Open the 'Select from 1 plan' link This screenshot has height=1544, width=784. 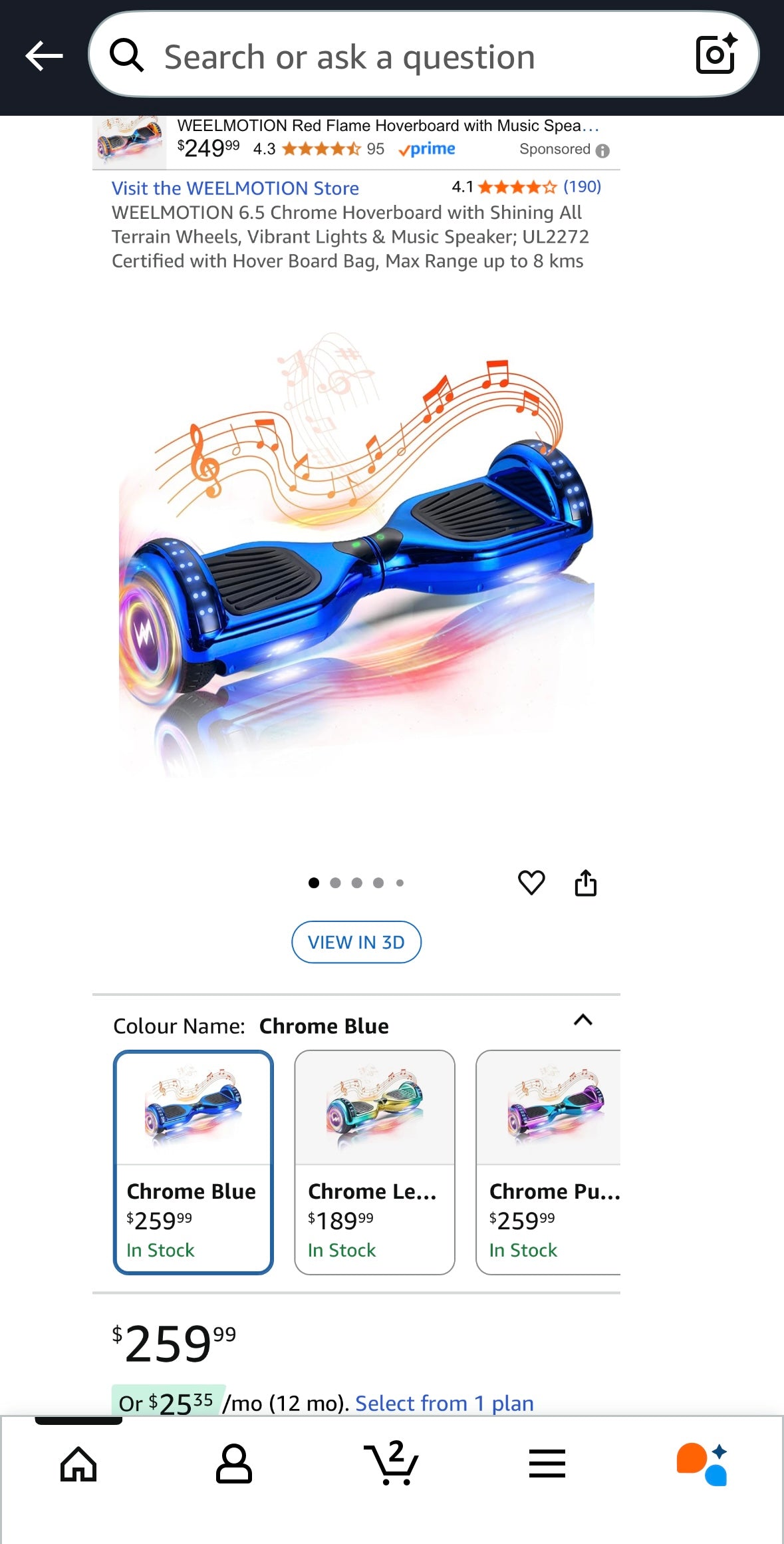(444, 1403)
